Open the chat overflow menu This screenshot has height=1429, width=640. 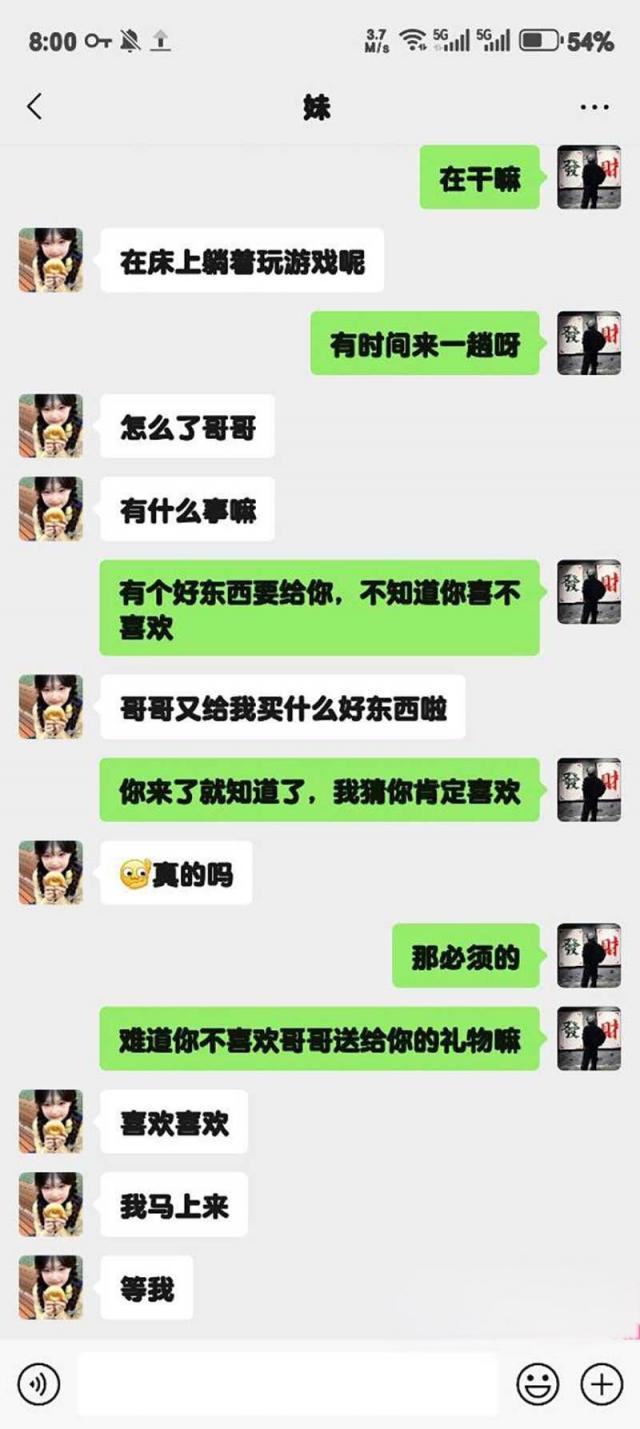[x=595, y=107]
